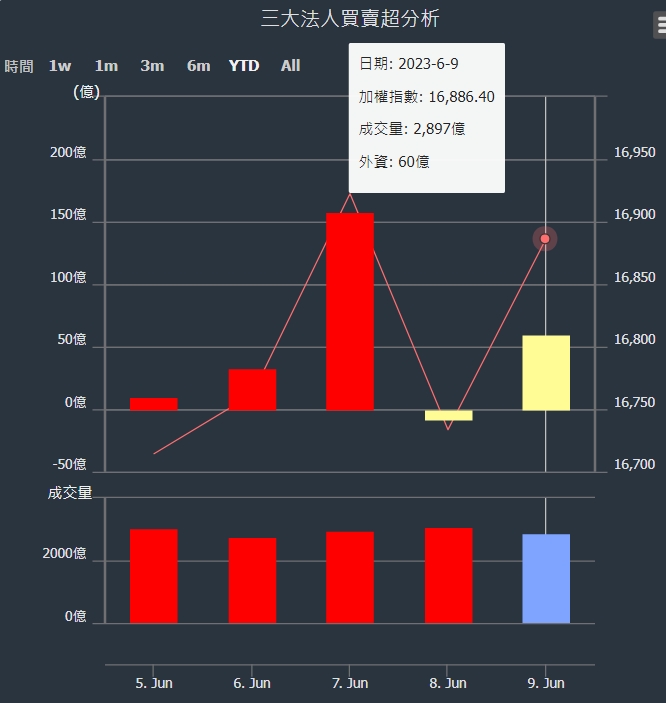Switch range to 1m
The image size is (666, 703).
[x=106, y=66]
